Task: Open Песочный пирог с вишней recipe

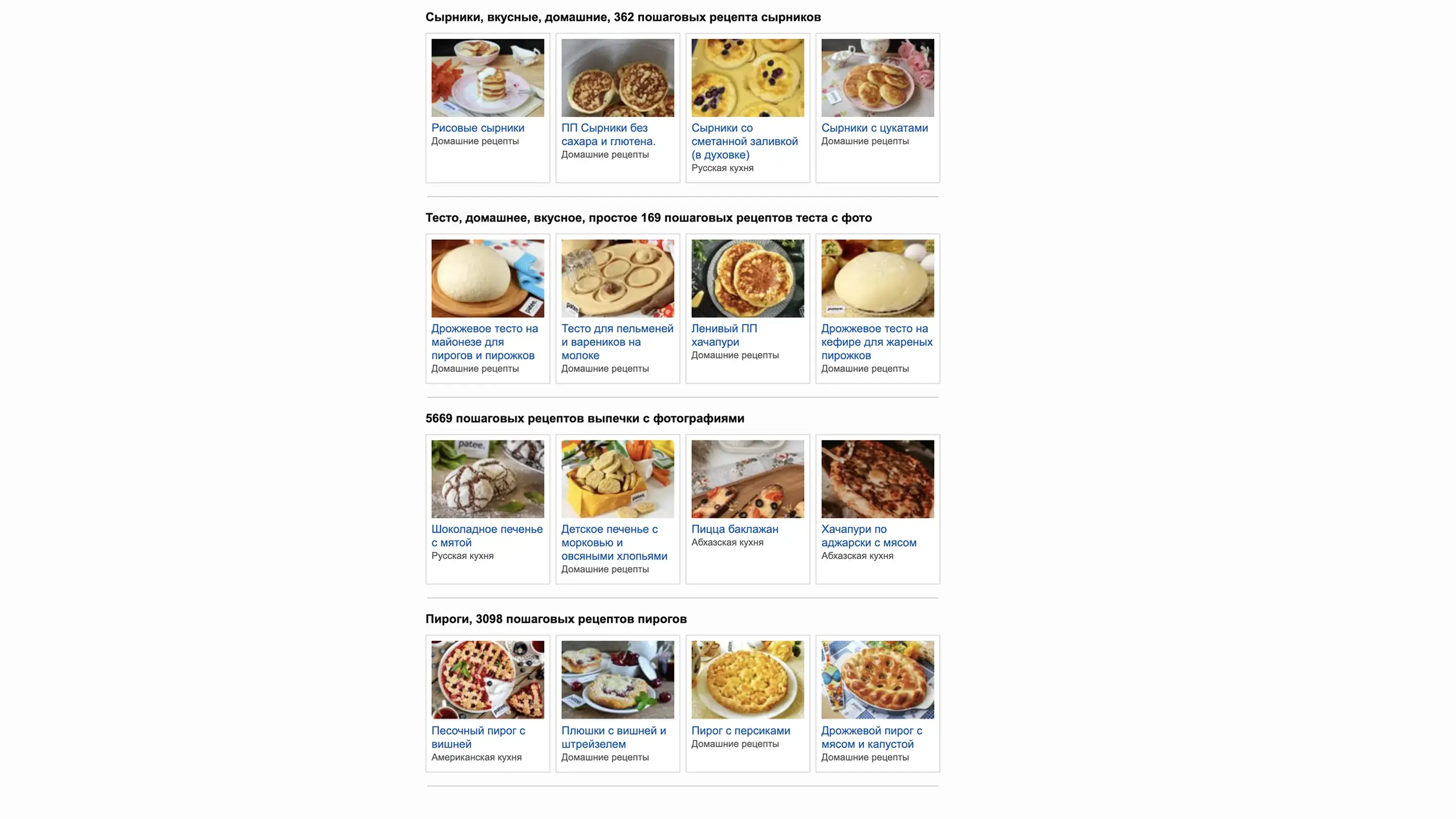Action: click(478, 737)
